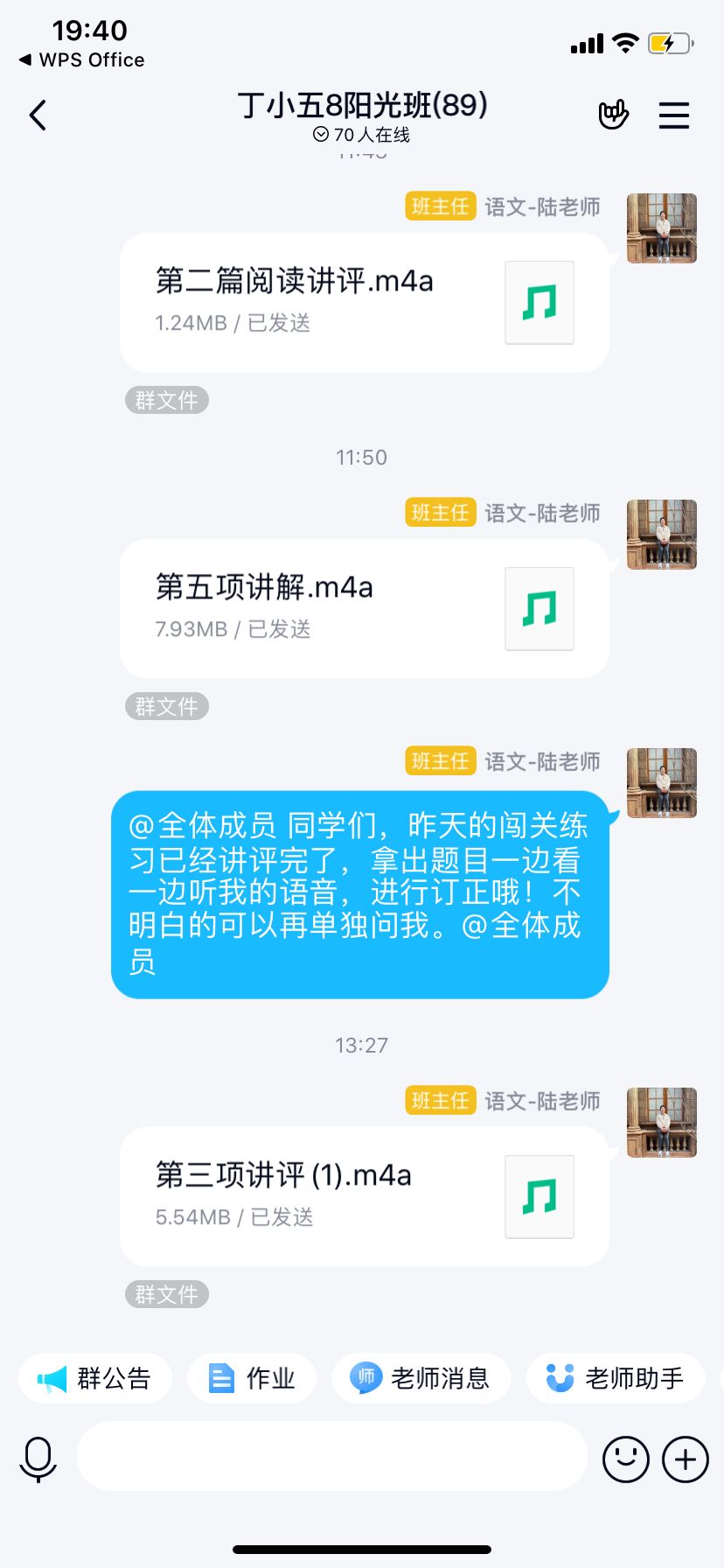Open the emoji picker
The width and height of the screenshot is (724, 1568).
coord(626,1459)
